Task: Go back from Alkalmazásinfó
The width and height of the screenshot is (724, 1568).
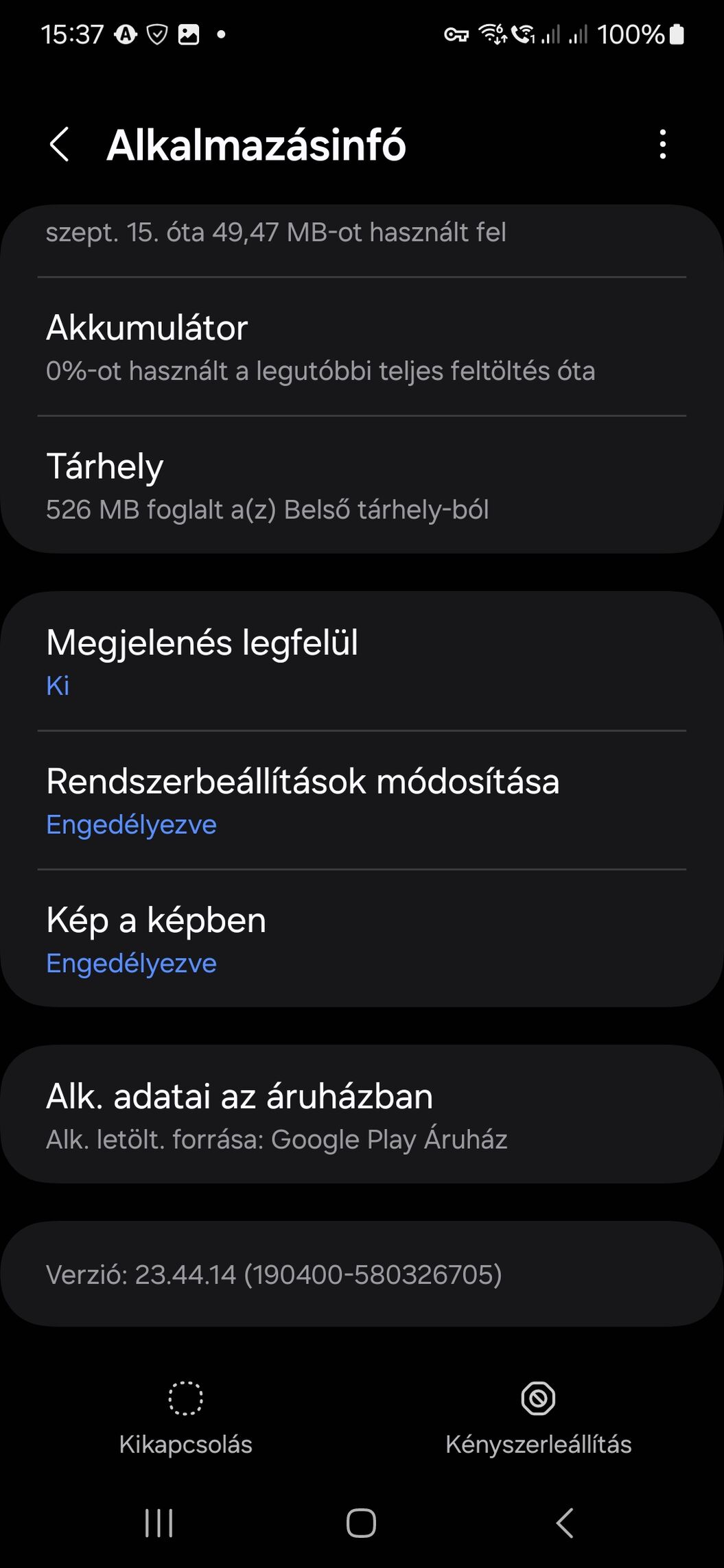Action: 60,145
